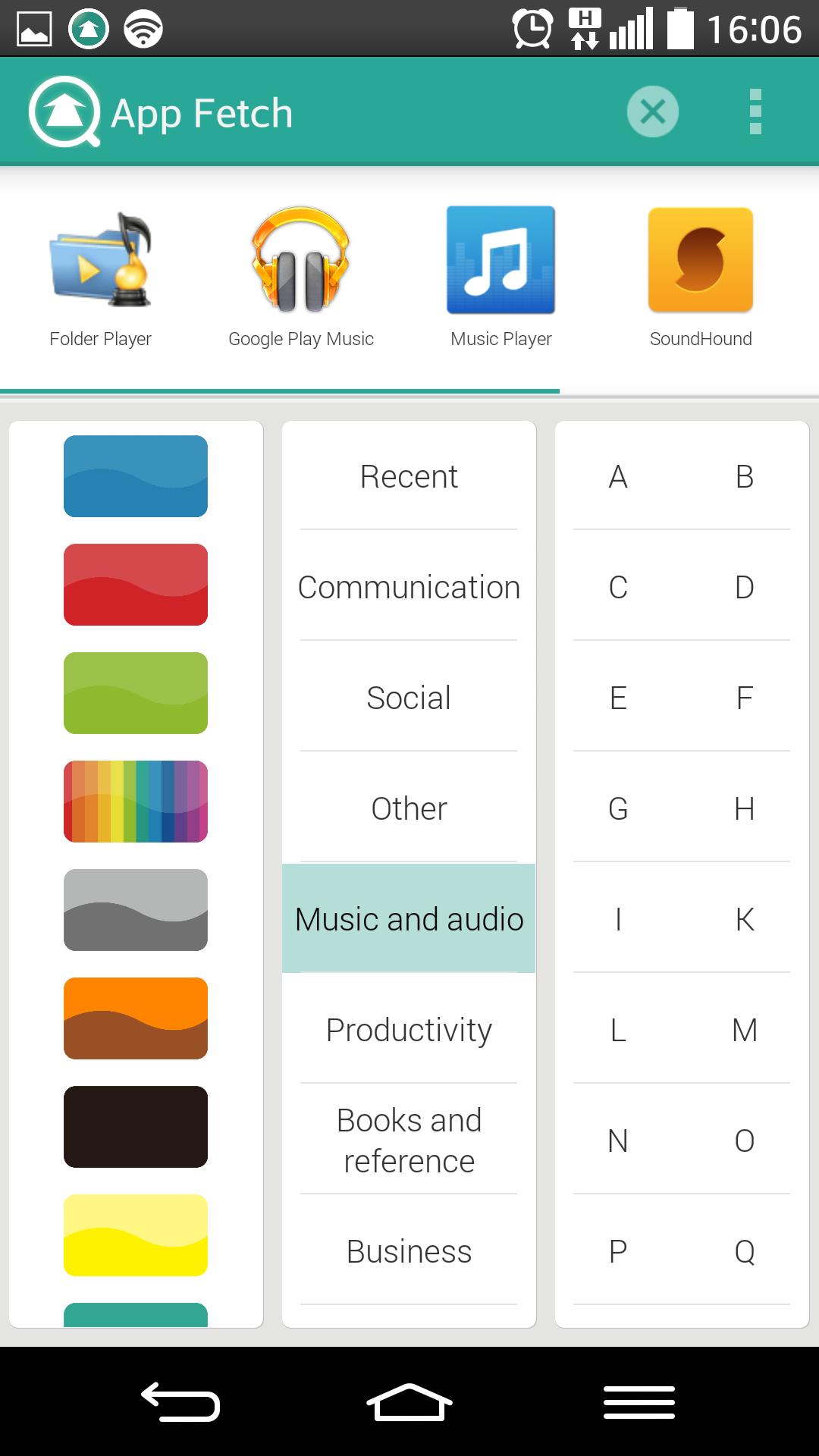Filter apps by letter A
This screenshot has width=819, height=1456.
[x=617, y=476]
